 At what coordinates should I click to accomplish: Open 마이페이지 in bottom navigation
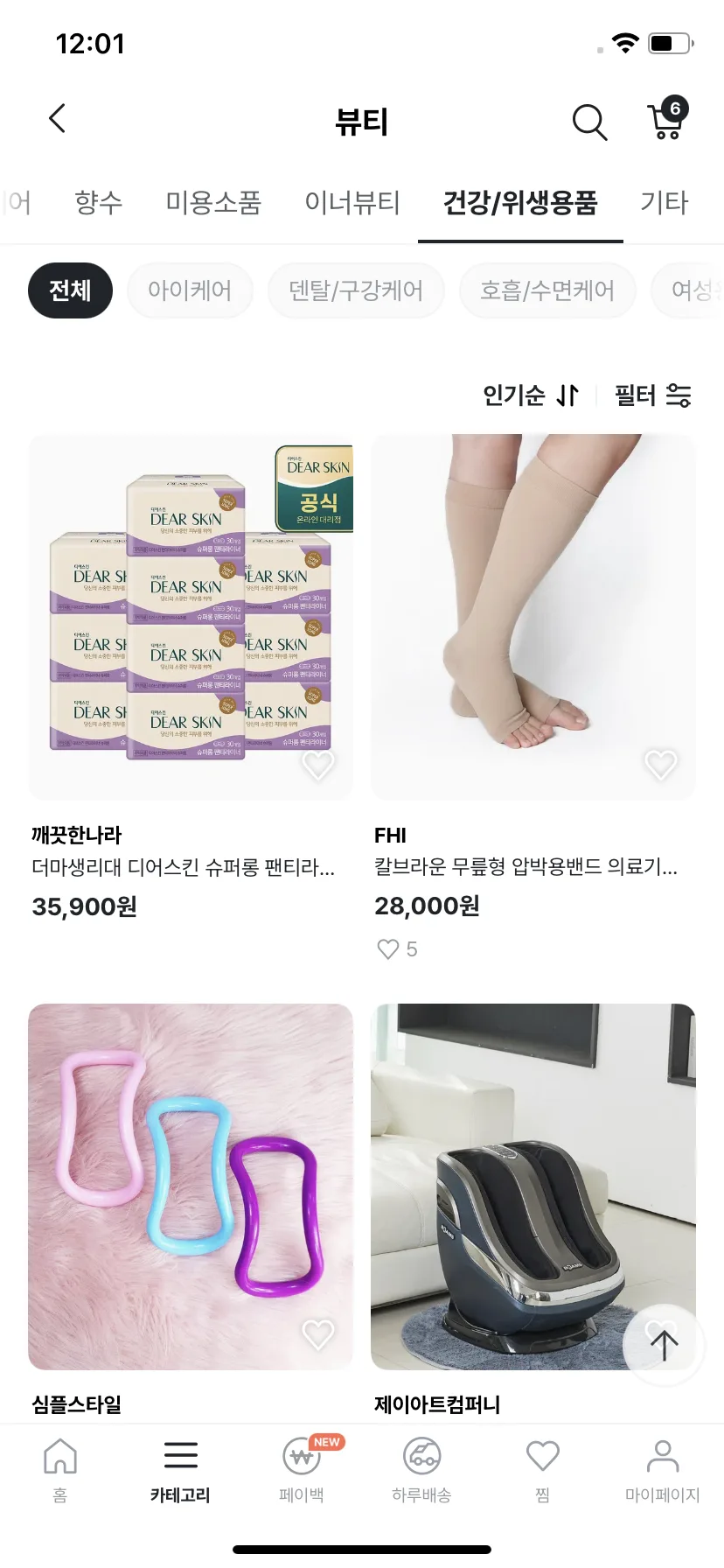[662, 1472]
